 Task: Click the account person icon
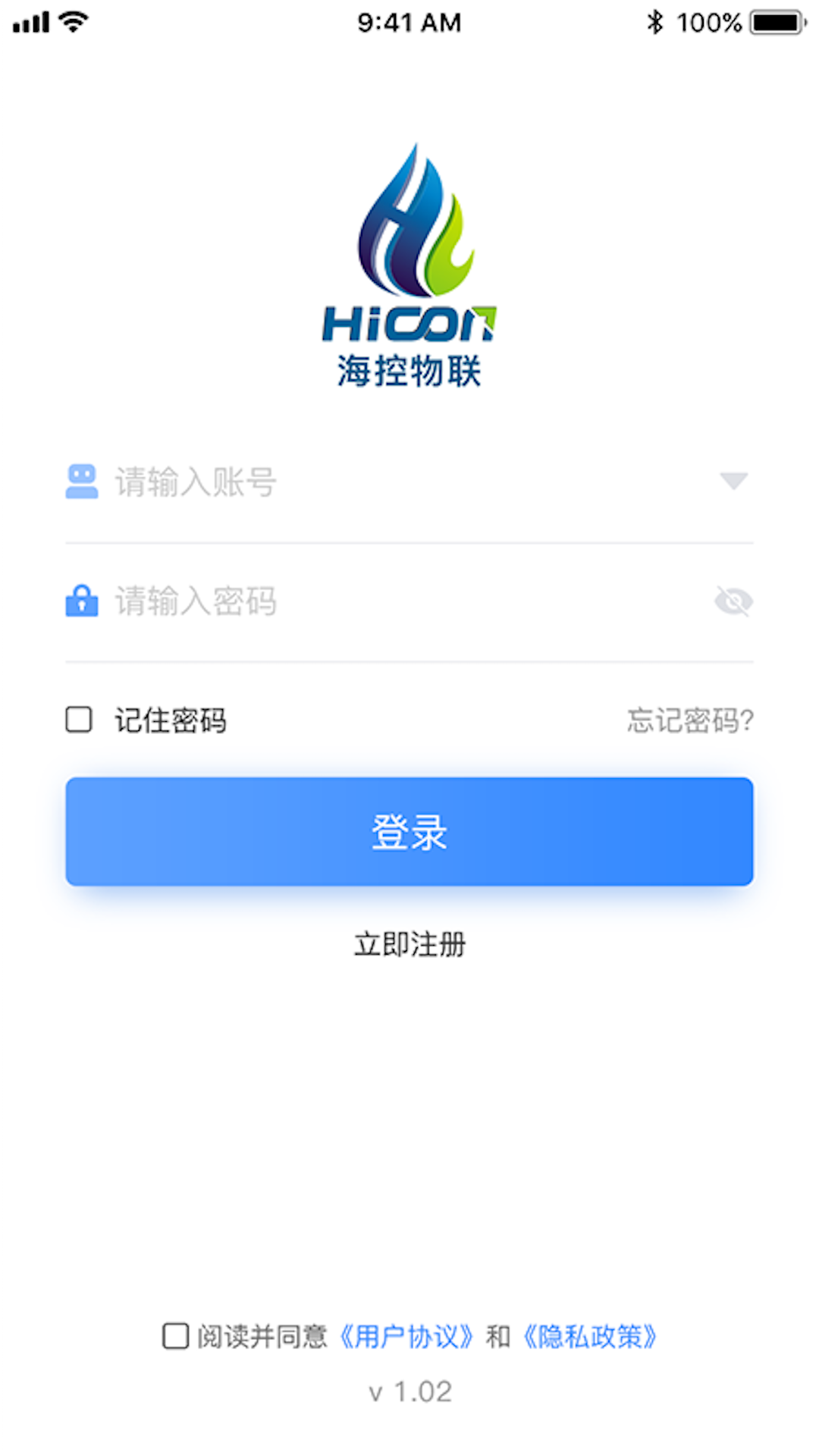tap(82, 481)
